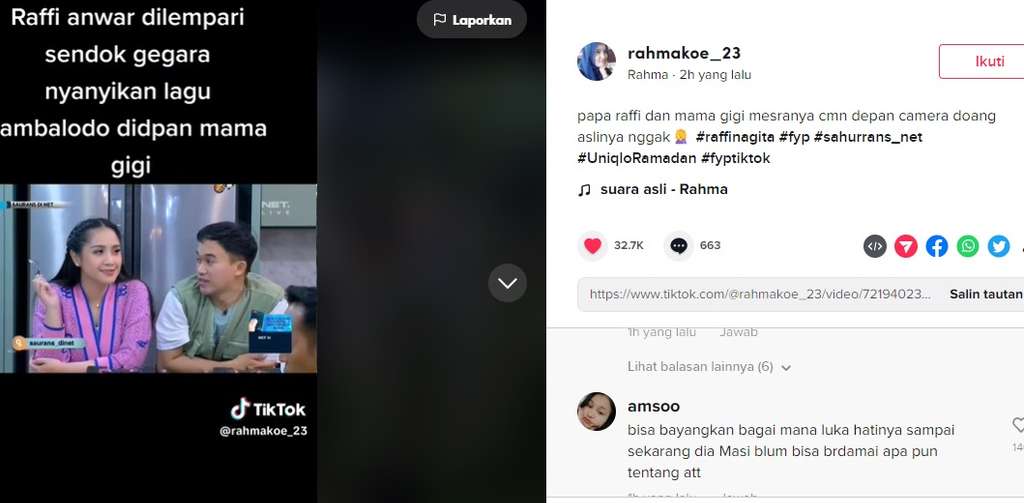The width and height of the screenshot is (1024, 503).
Task: Share to Twitter
Action: [999, 246]
